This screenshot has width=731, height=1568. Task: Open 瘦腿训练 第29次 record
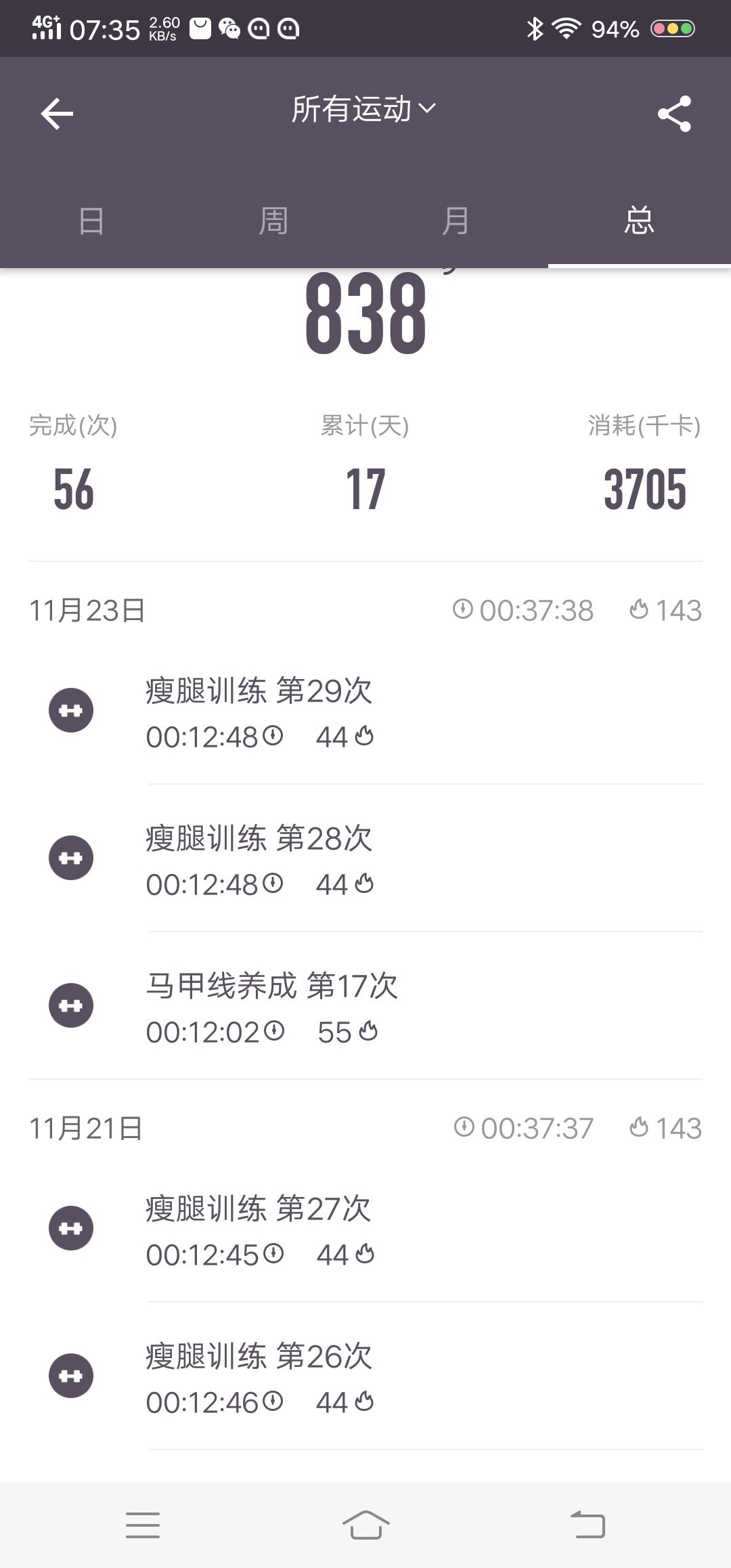(365, 711)
